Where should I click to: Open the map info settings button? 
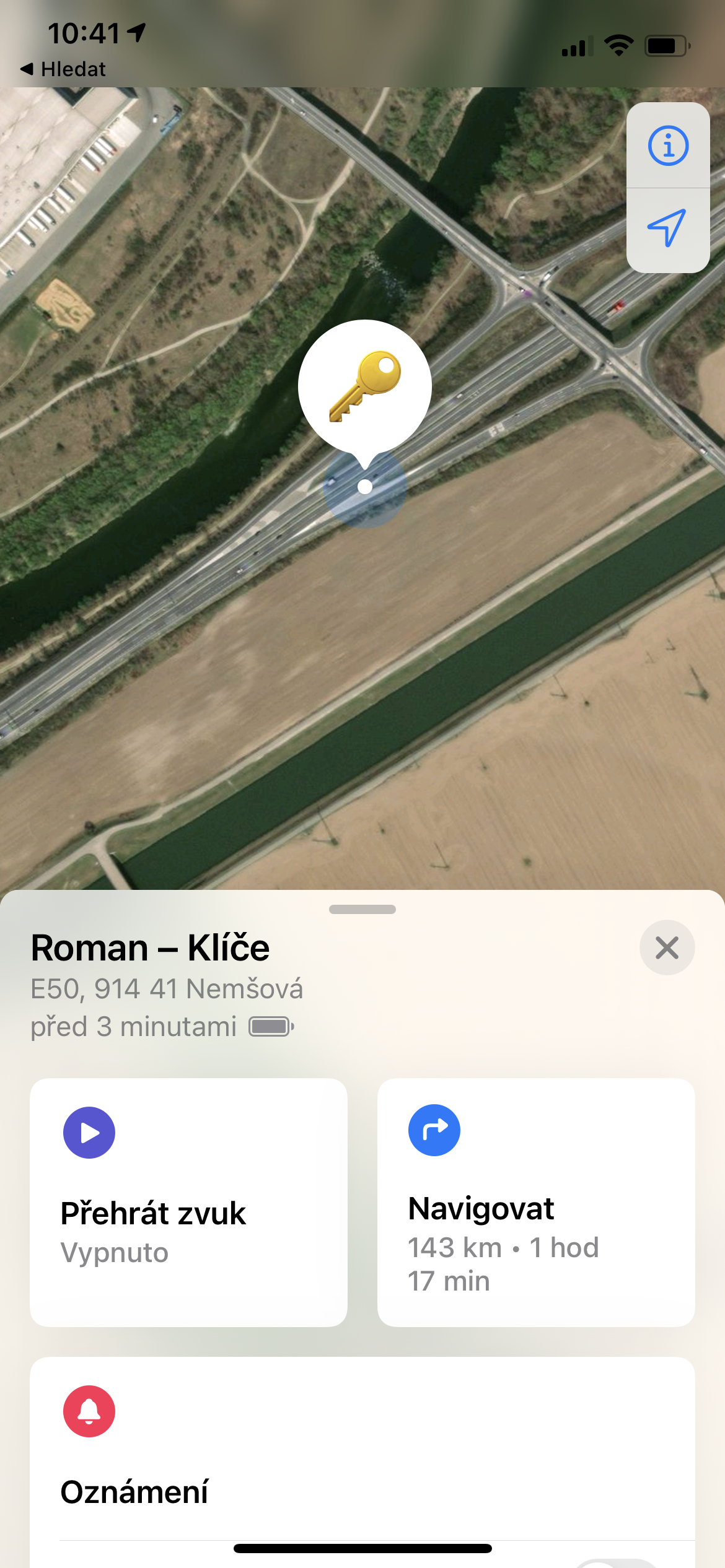pos(667,146)
